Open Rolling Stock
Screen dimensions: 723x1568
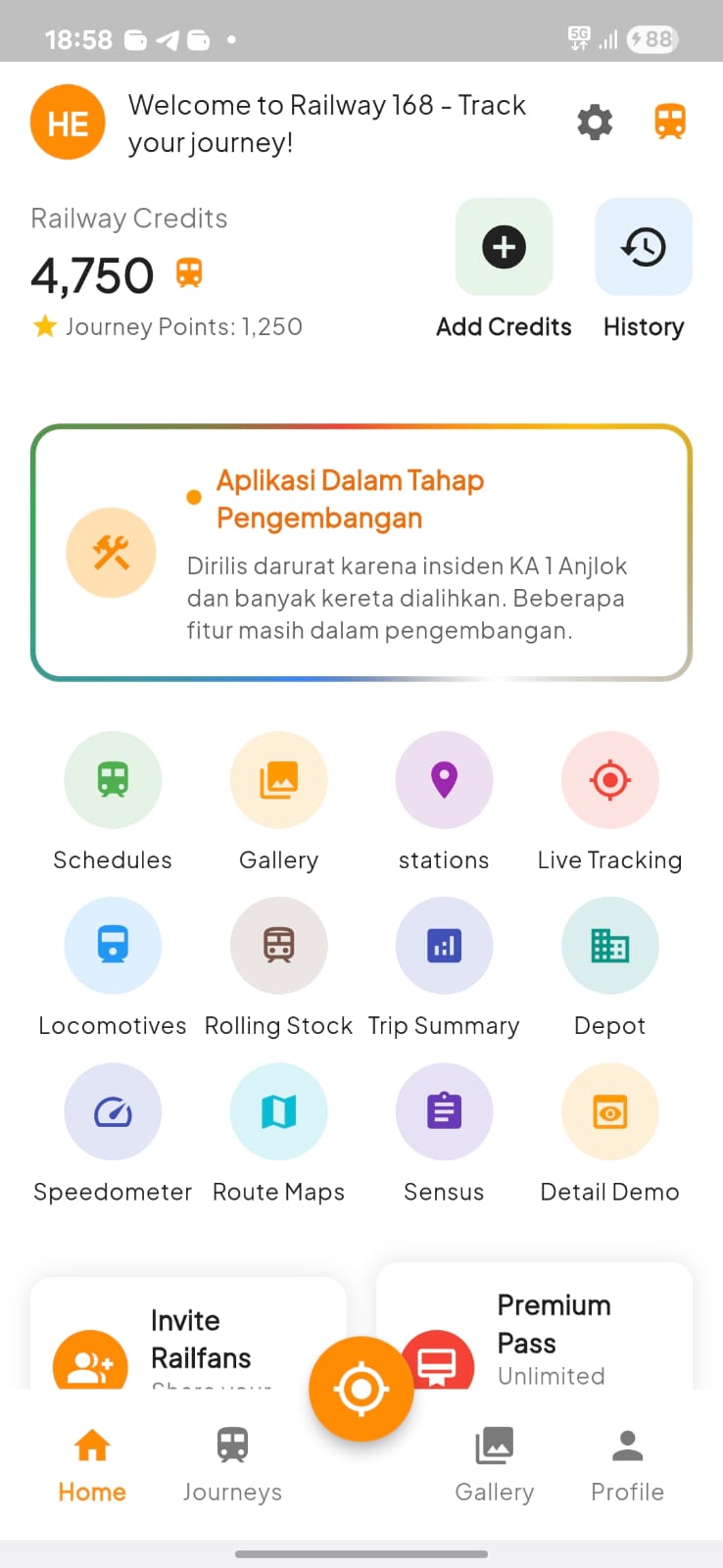point(279,946)
